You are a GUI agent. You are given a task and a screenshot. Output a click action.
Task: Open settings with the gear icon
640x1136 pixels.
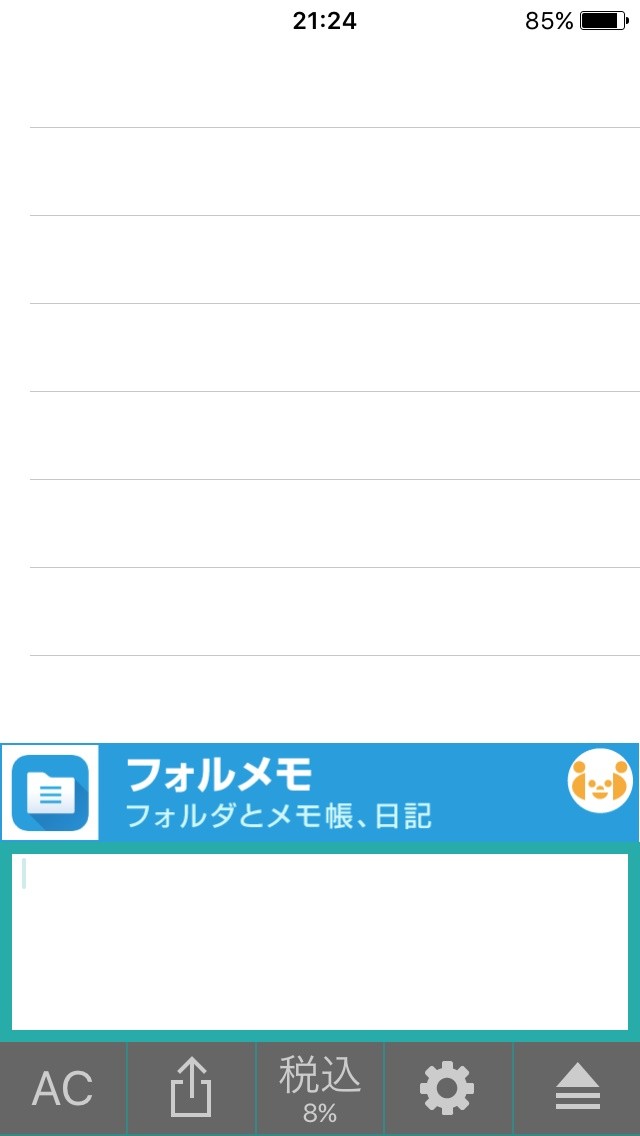(x=447, y=1088)
